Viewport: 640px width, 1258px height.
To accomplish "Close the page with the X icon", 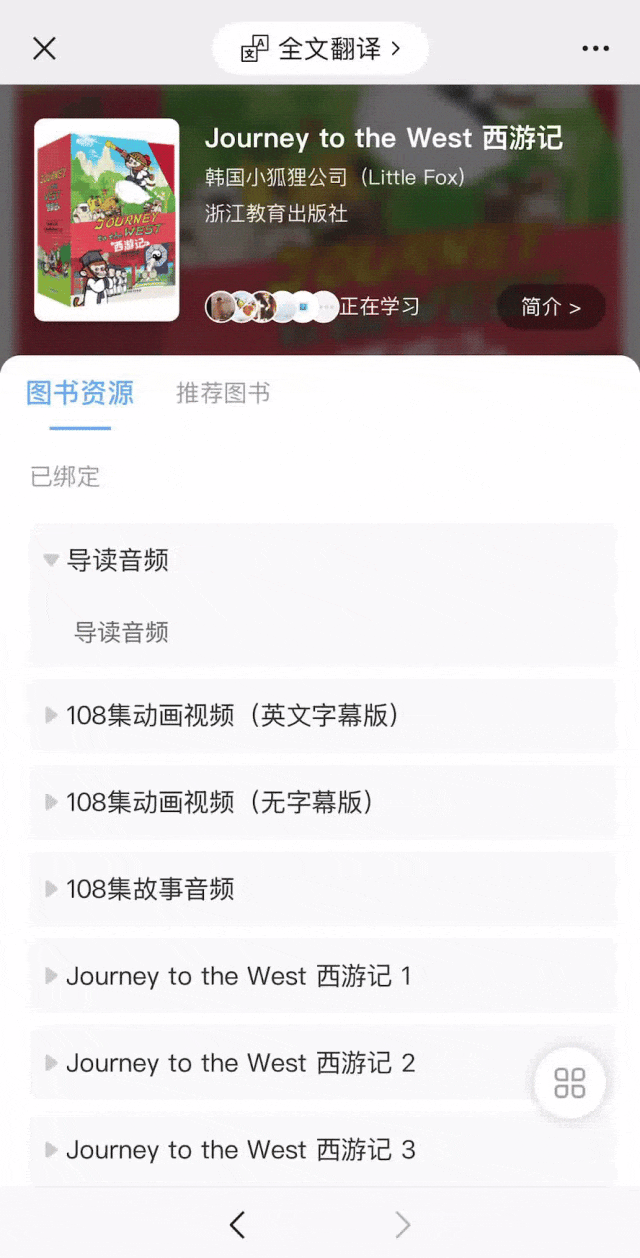I will pyautogui.click(x=44, y=48).
